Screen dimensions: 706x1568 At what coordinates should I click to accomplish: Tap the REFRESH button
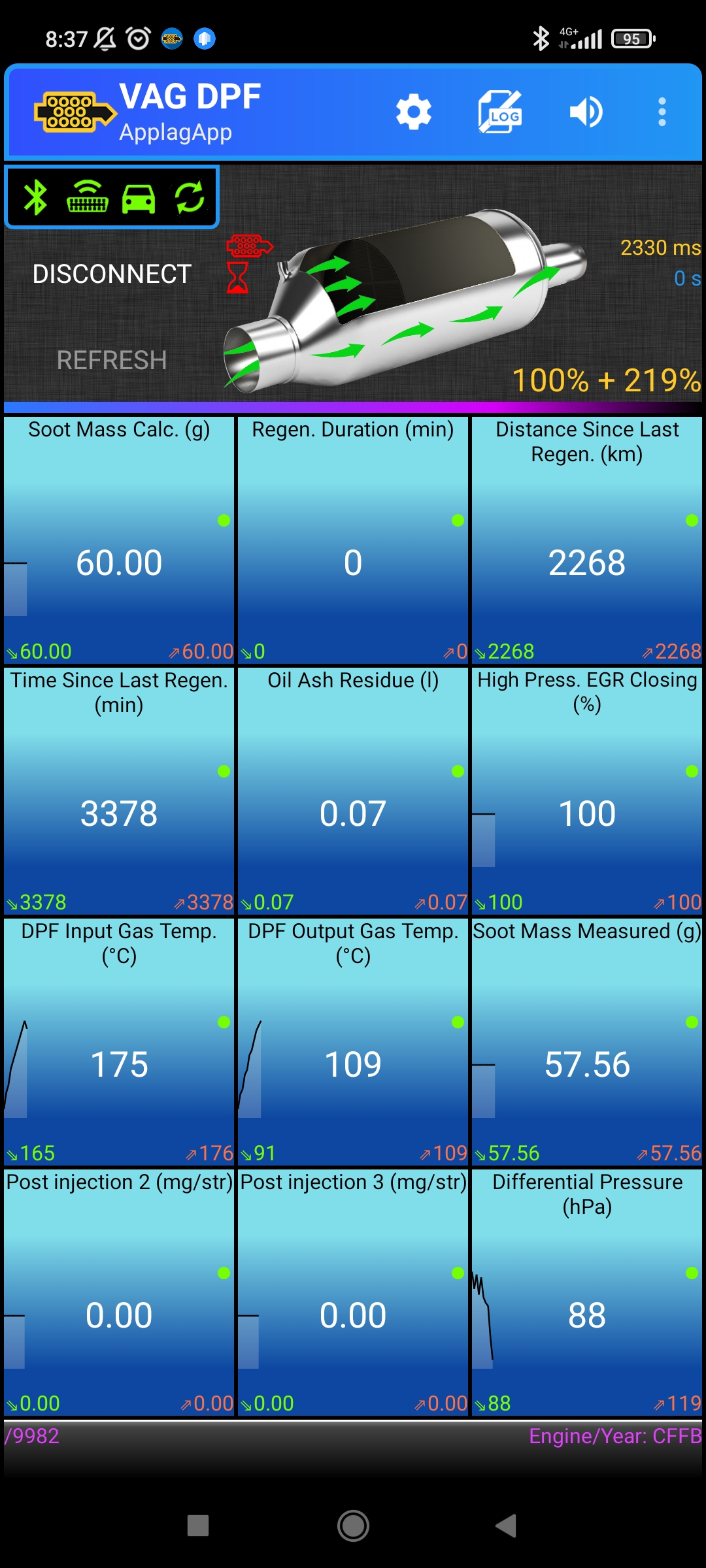[x=112, y=360]
